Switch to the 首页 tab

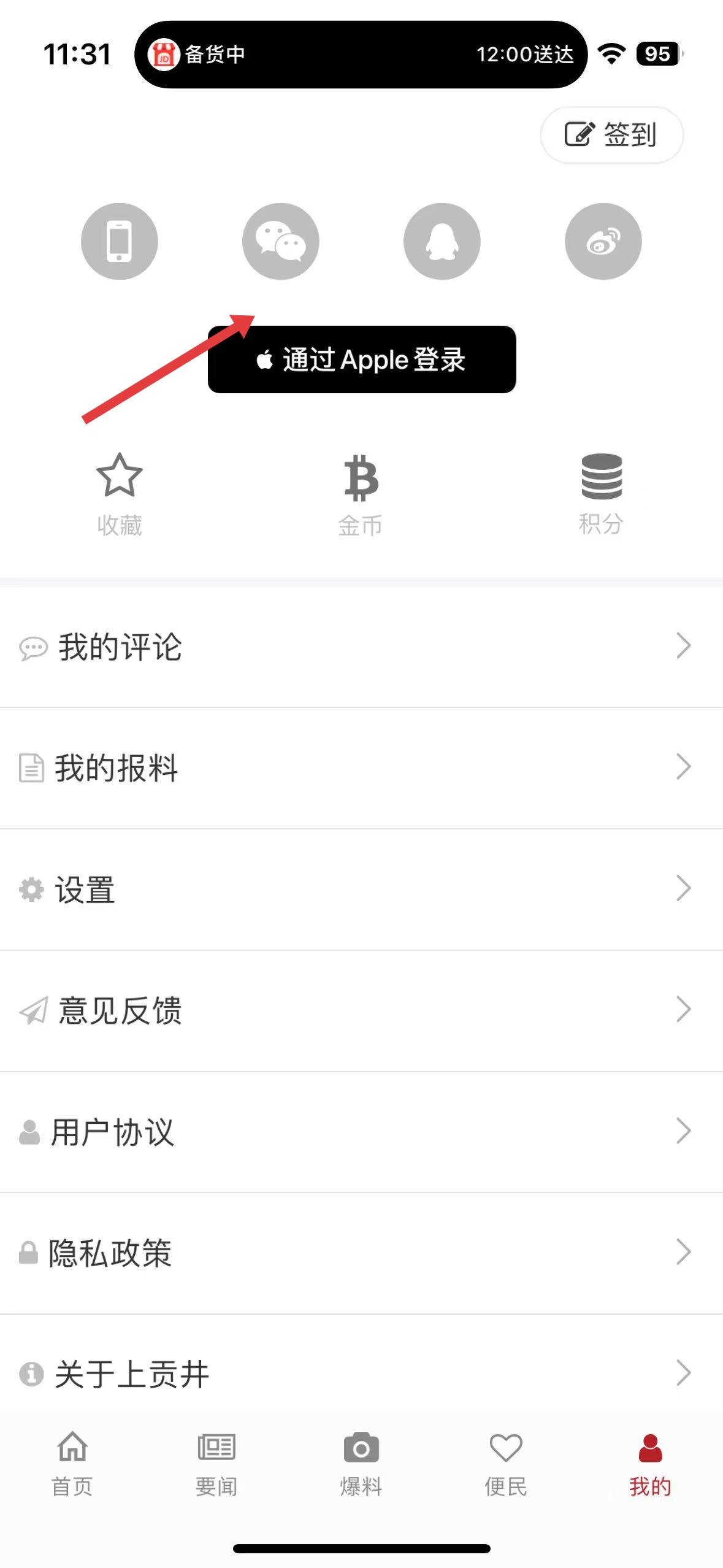(72, 1464)
